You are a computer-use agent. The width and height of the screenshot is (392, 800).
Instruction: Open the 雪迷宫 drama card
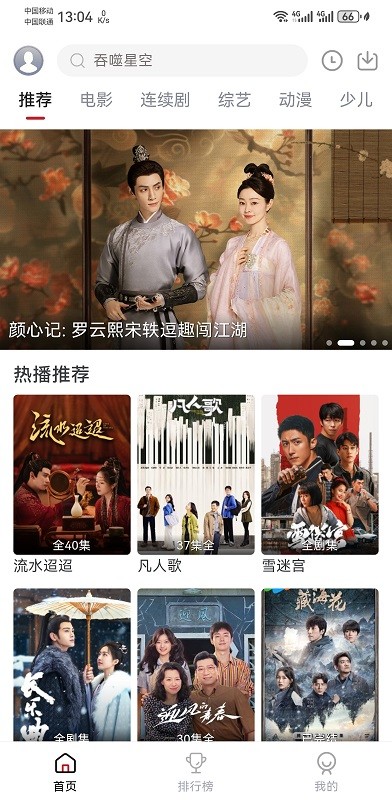[320, 484]
